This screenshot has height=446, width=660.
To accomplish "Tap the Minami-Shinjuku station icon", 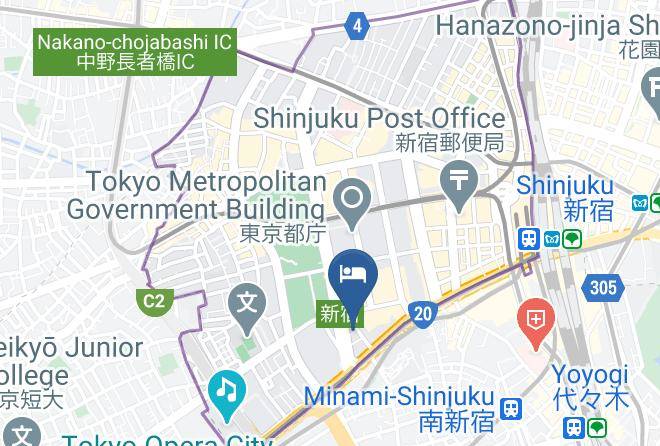I will pyautogui.click(x=511, y=409).
